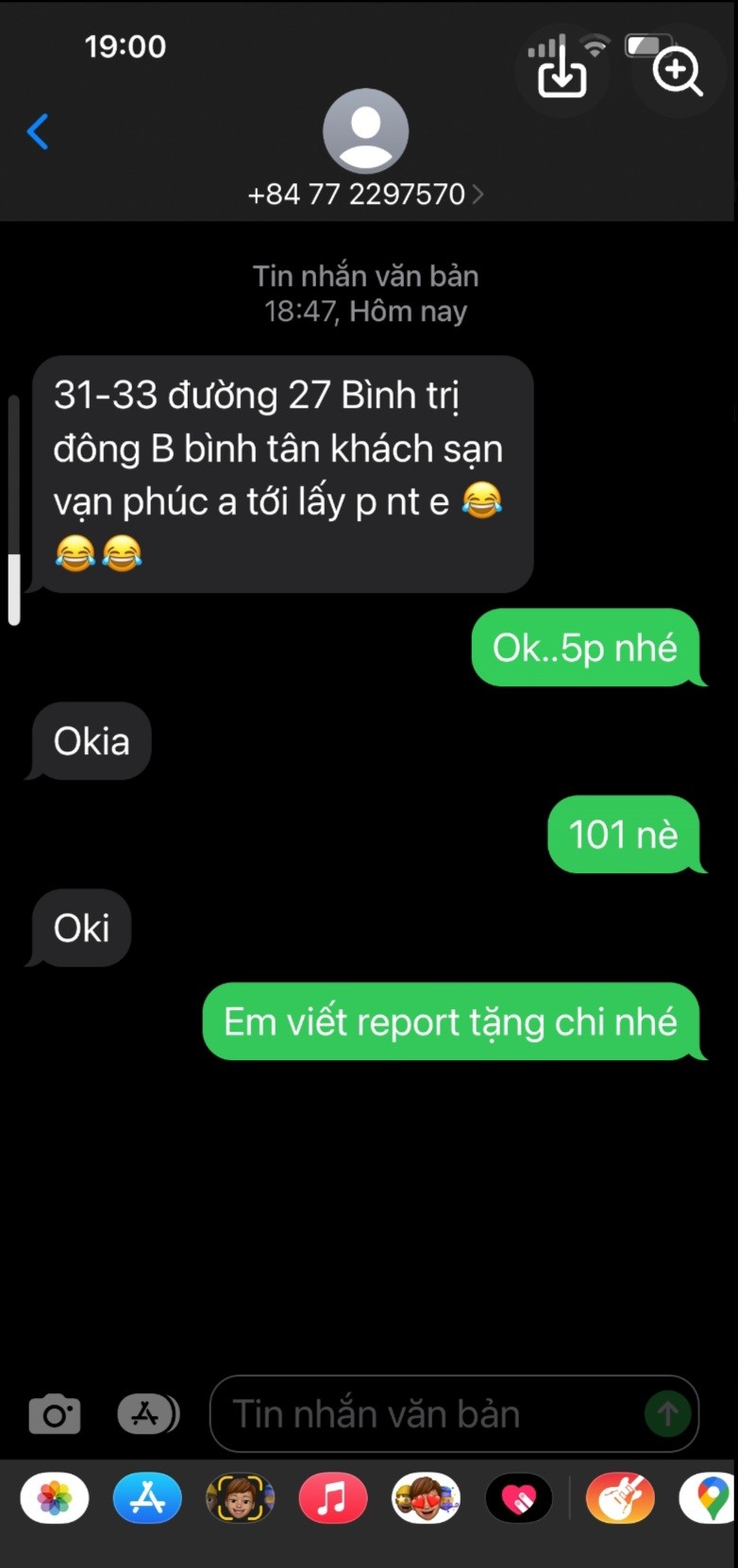This screenshot has width=738, height=1568.
Task: Open the App Store in the app strip
Action: (x=147, y=1498)
